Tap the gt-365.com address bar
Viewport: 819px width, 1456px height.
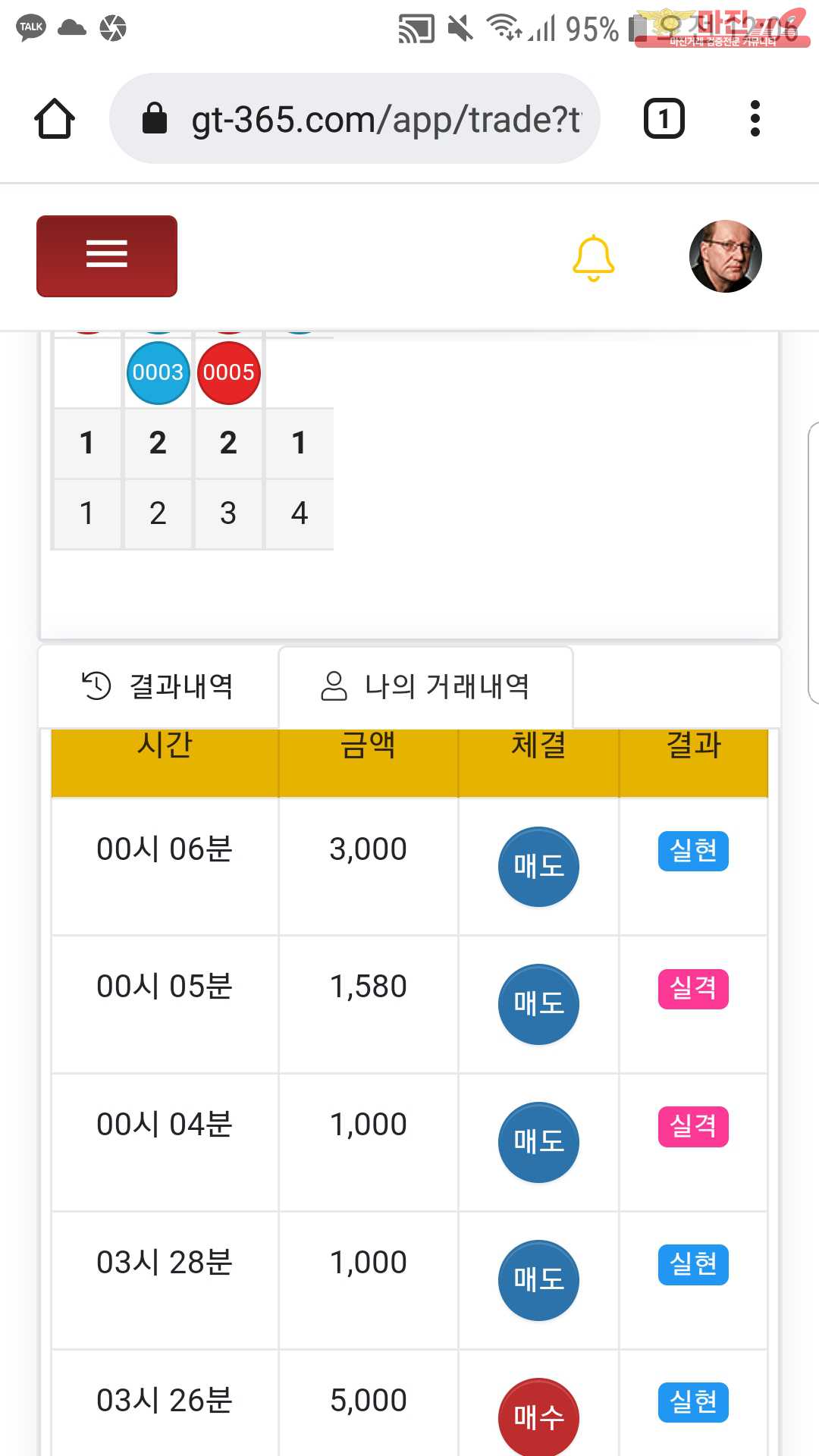(x=355, y=118)
